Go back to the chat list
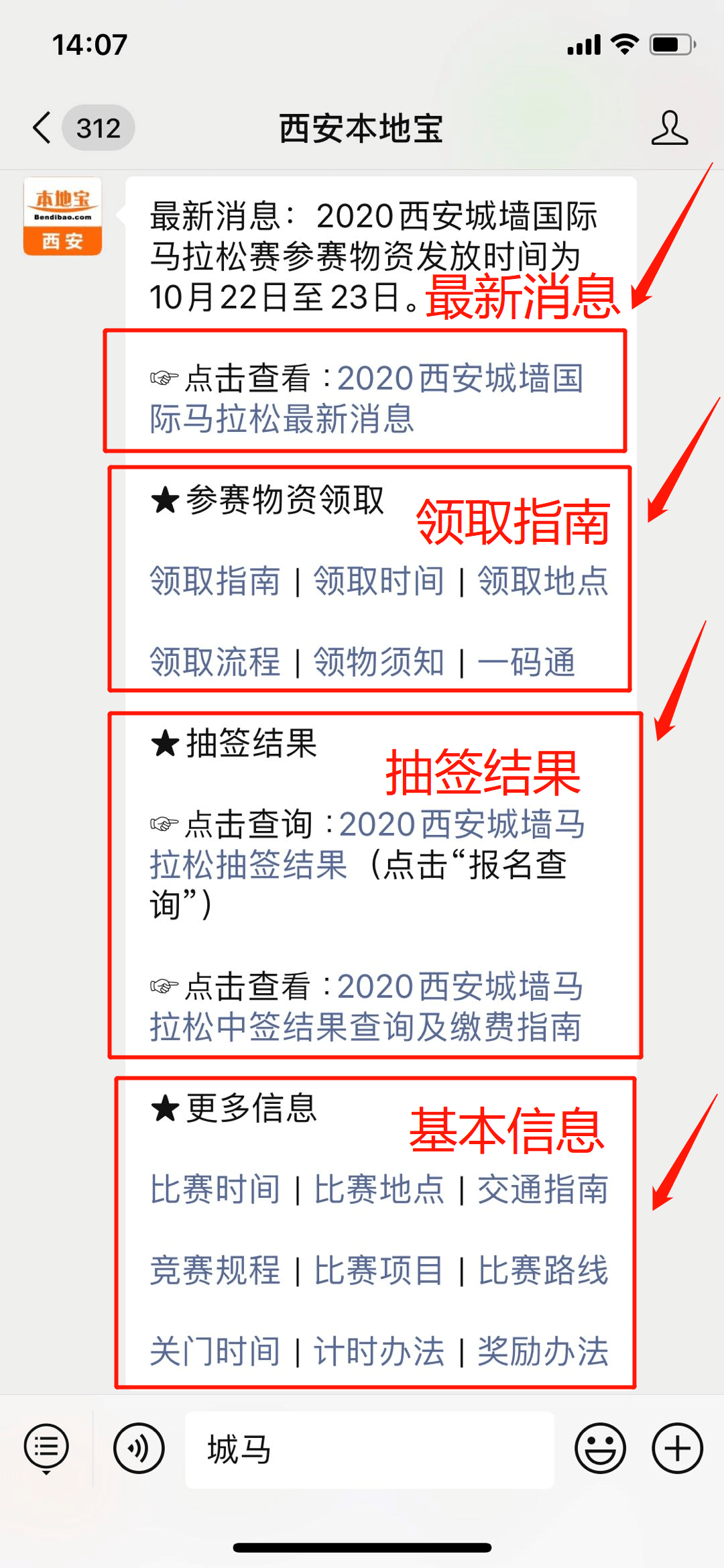The height and width of the screenshot is (1568, 724). [x=43, y=127]
